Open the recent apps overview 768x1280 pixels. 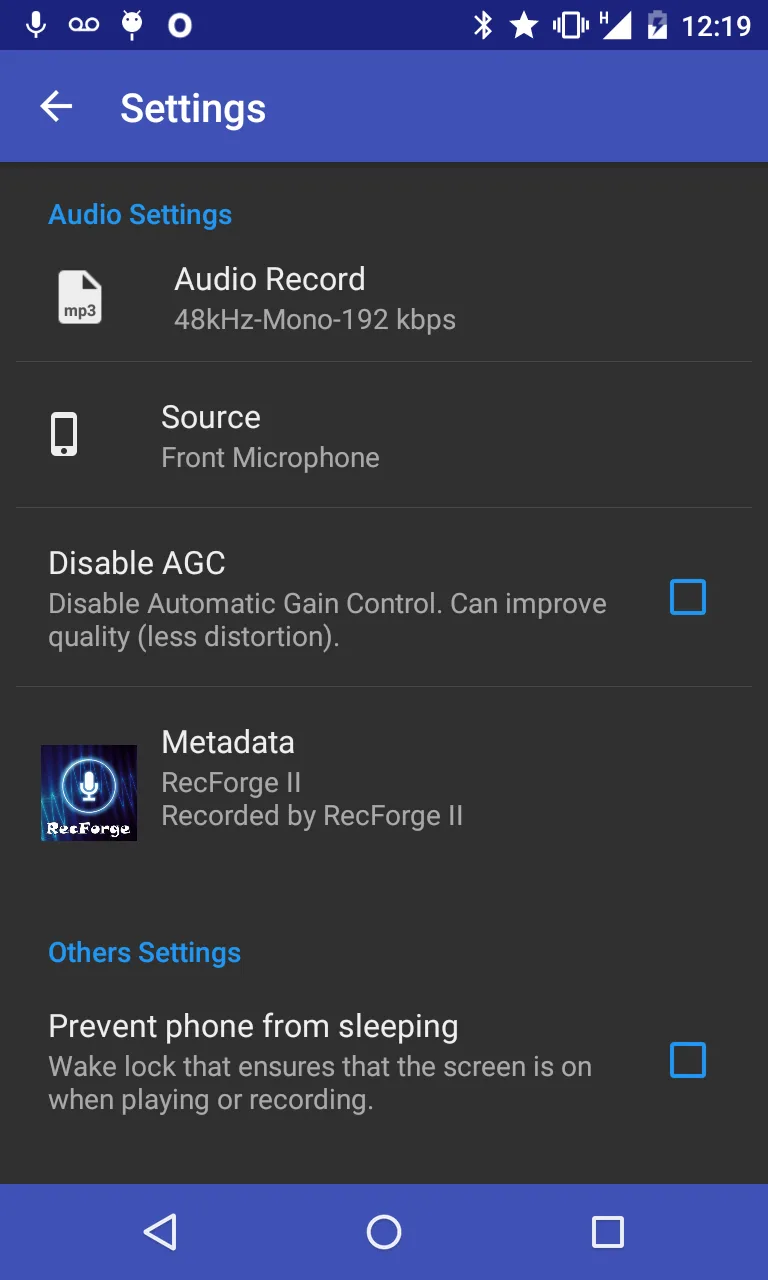(607, 1232)
